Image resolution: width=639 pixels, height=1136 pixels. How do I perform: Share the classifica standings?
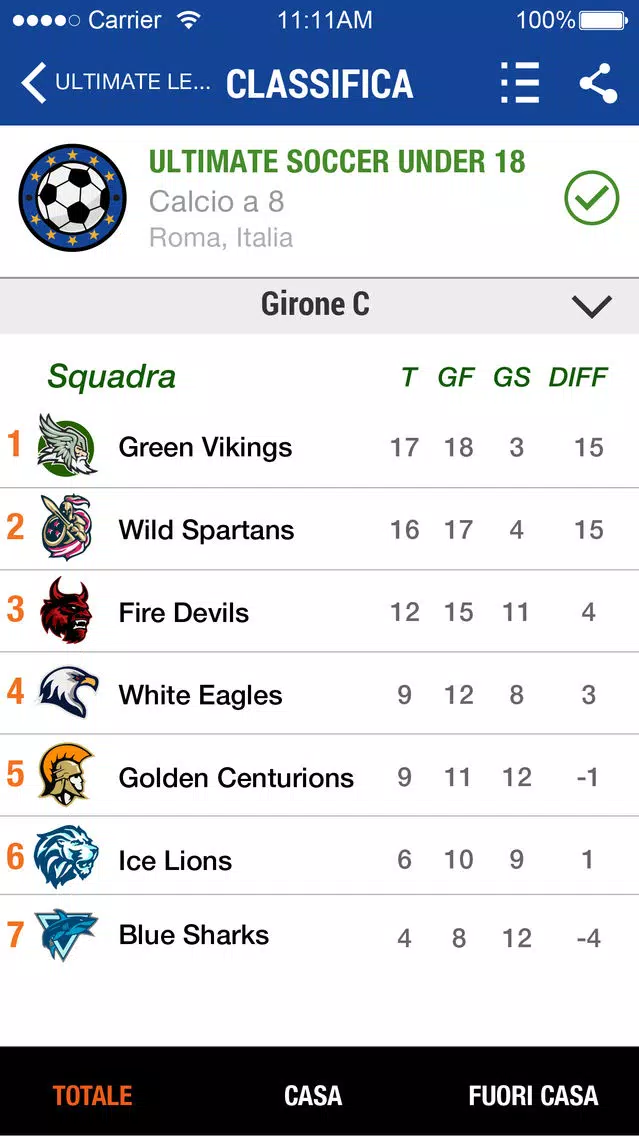(x=598, y=83)
